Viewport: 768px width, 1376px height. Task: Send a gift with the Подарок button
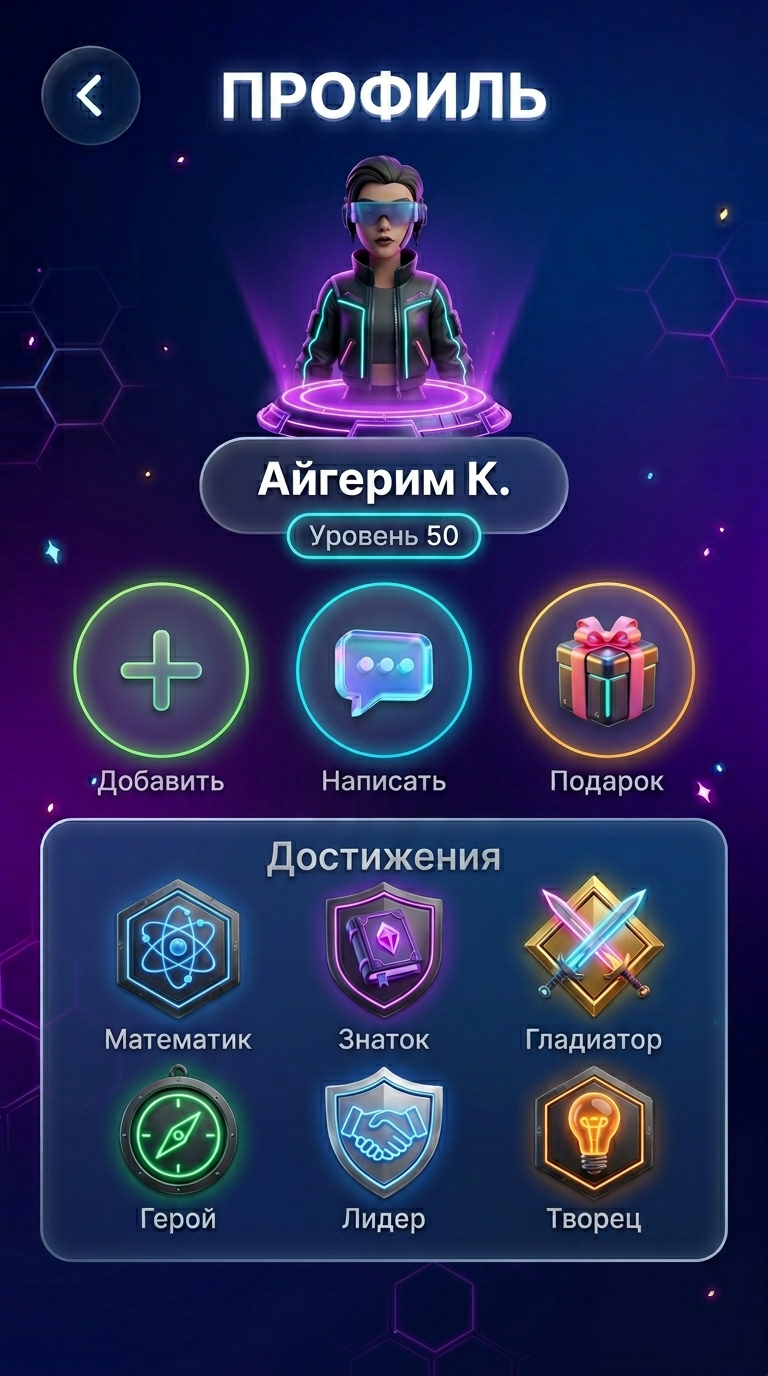pos(606,669)
